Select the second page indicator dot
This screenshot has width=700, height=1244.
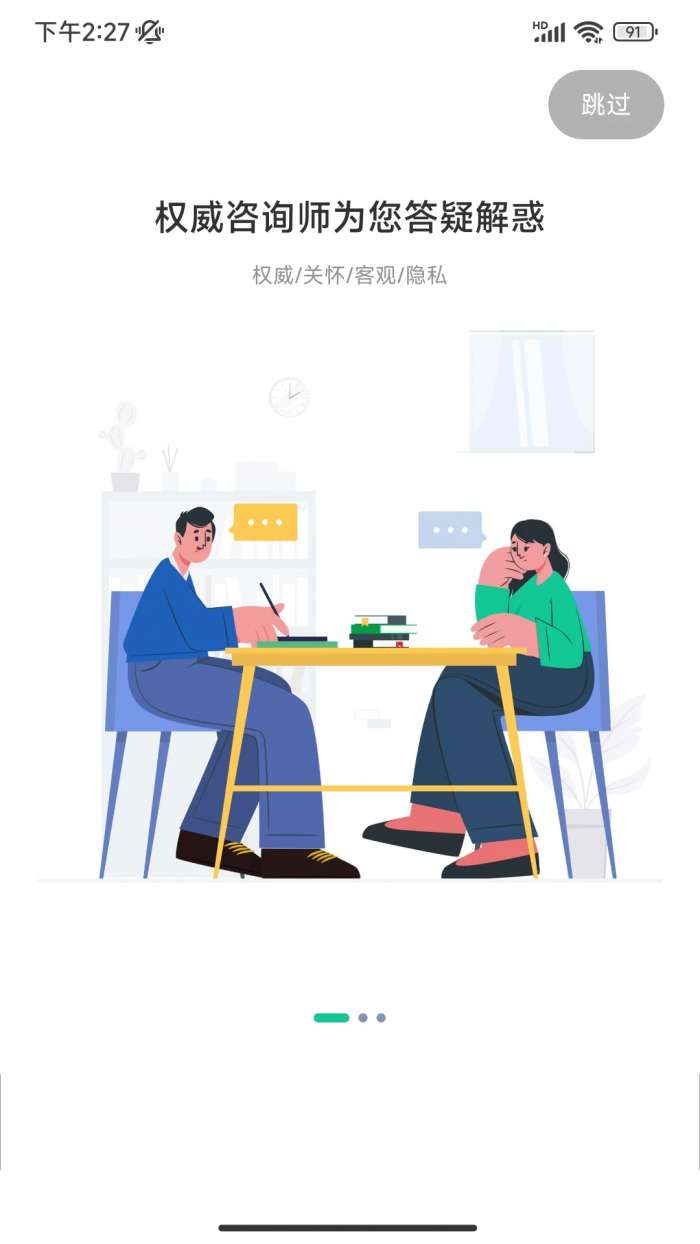(363, 1018)
